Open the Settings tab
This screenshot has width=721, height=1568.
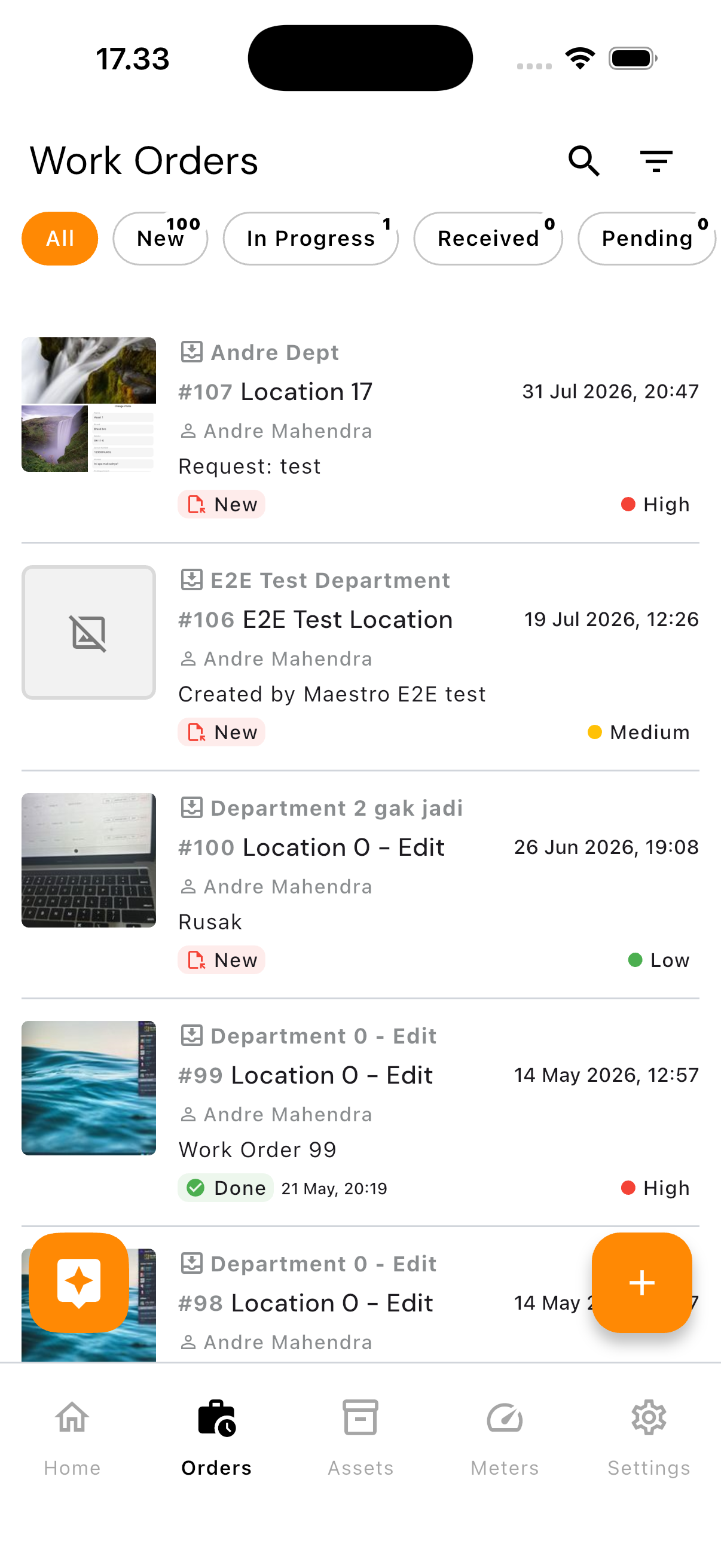[649, 1439]
